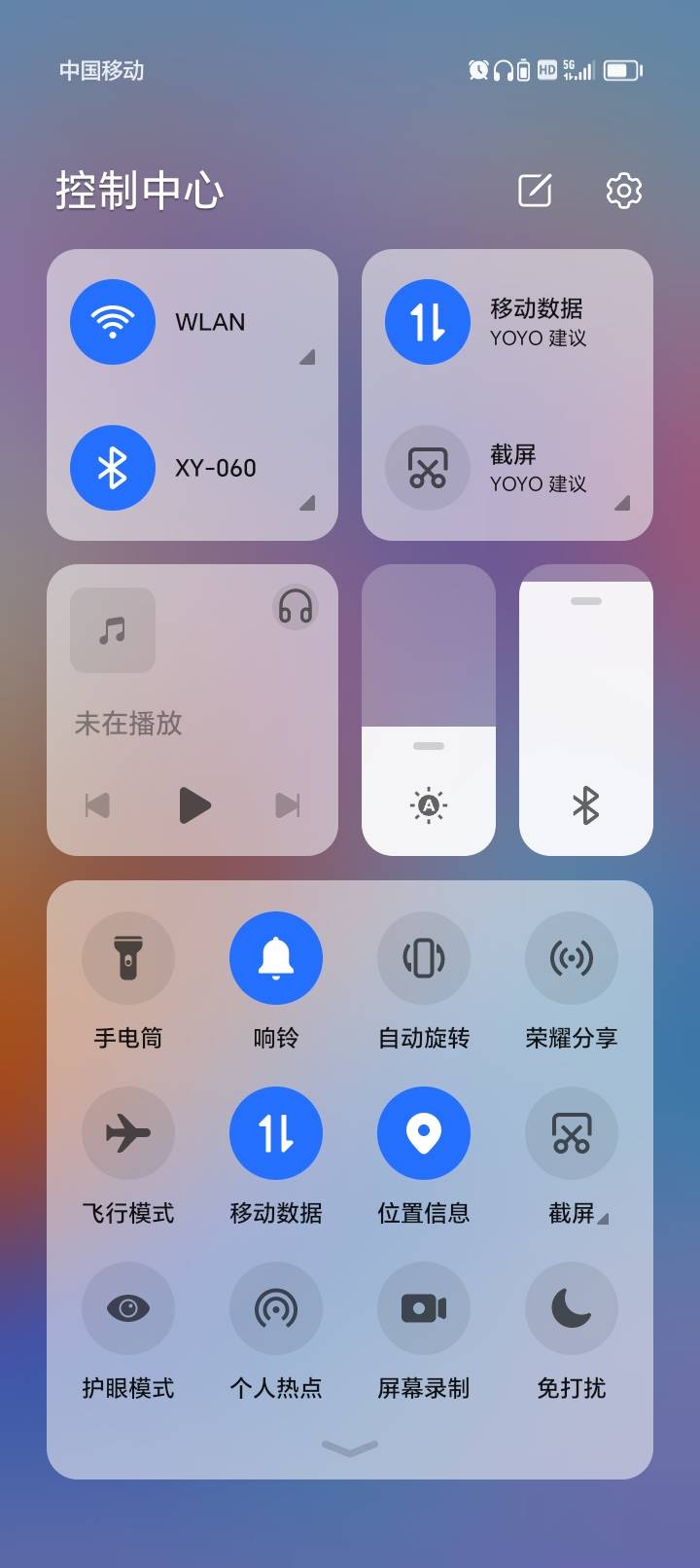Enable auto-rotate

[424, 958]
